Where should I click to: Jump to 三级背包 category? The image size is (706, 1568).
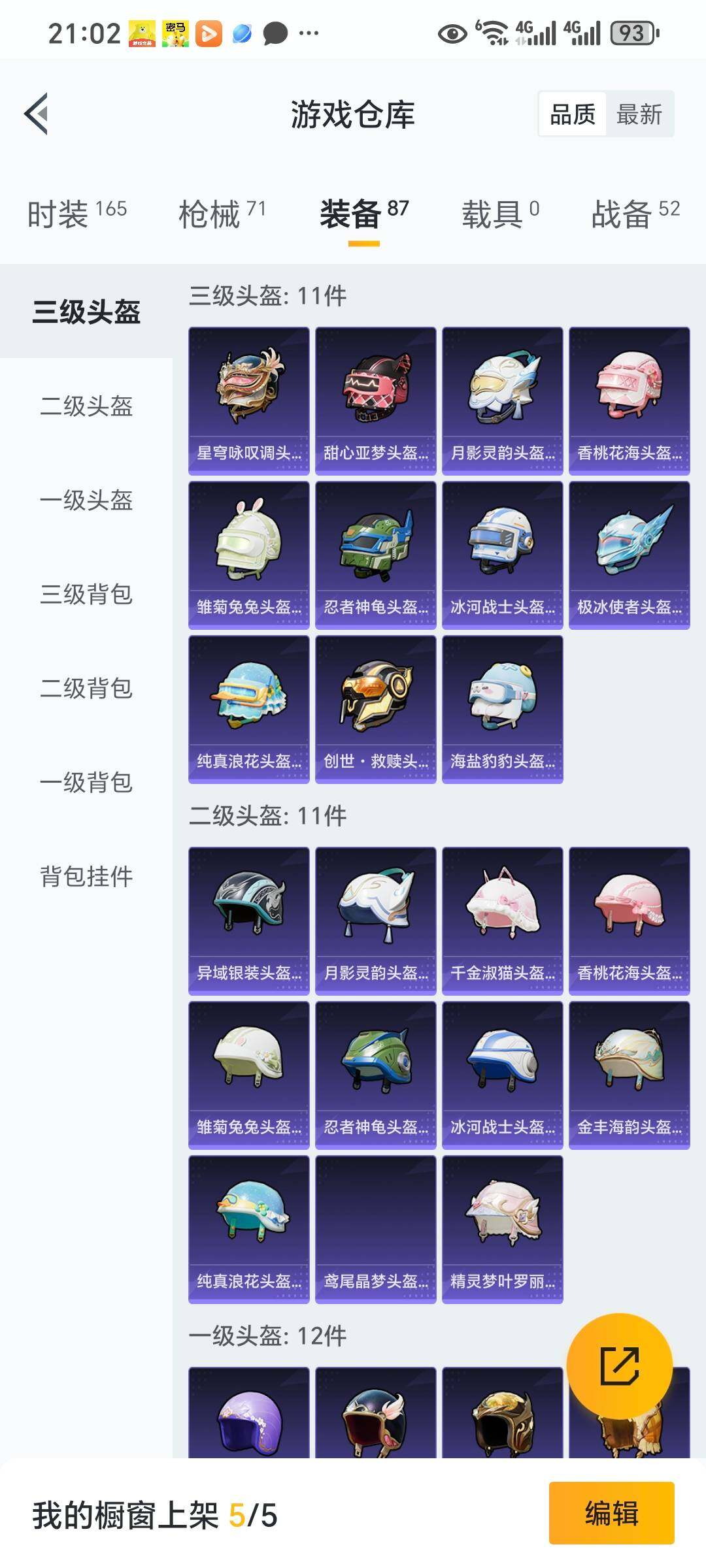(x=86, y=594)
